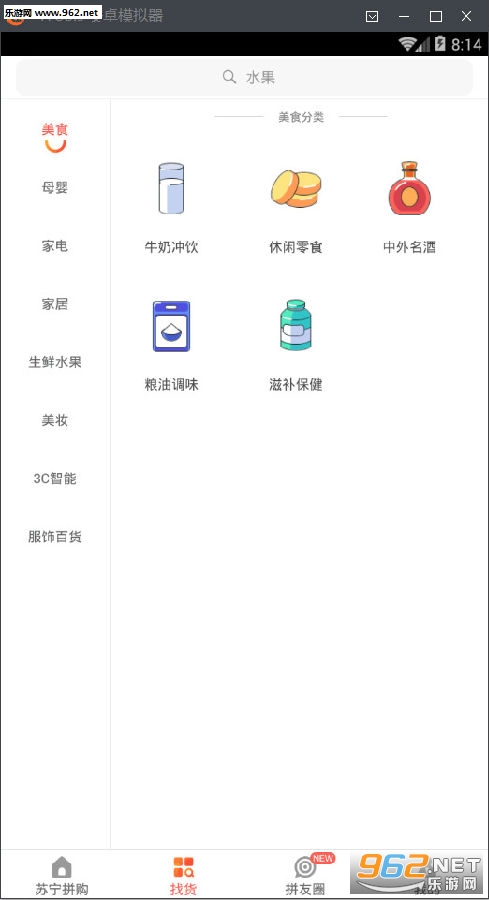Switch to the 美妆 category

pyautogui.click(x=55, y=420)
